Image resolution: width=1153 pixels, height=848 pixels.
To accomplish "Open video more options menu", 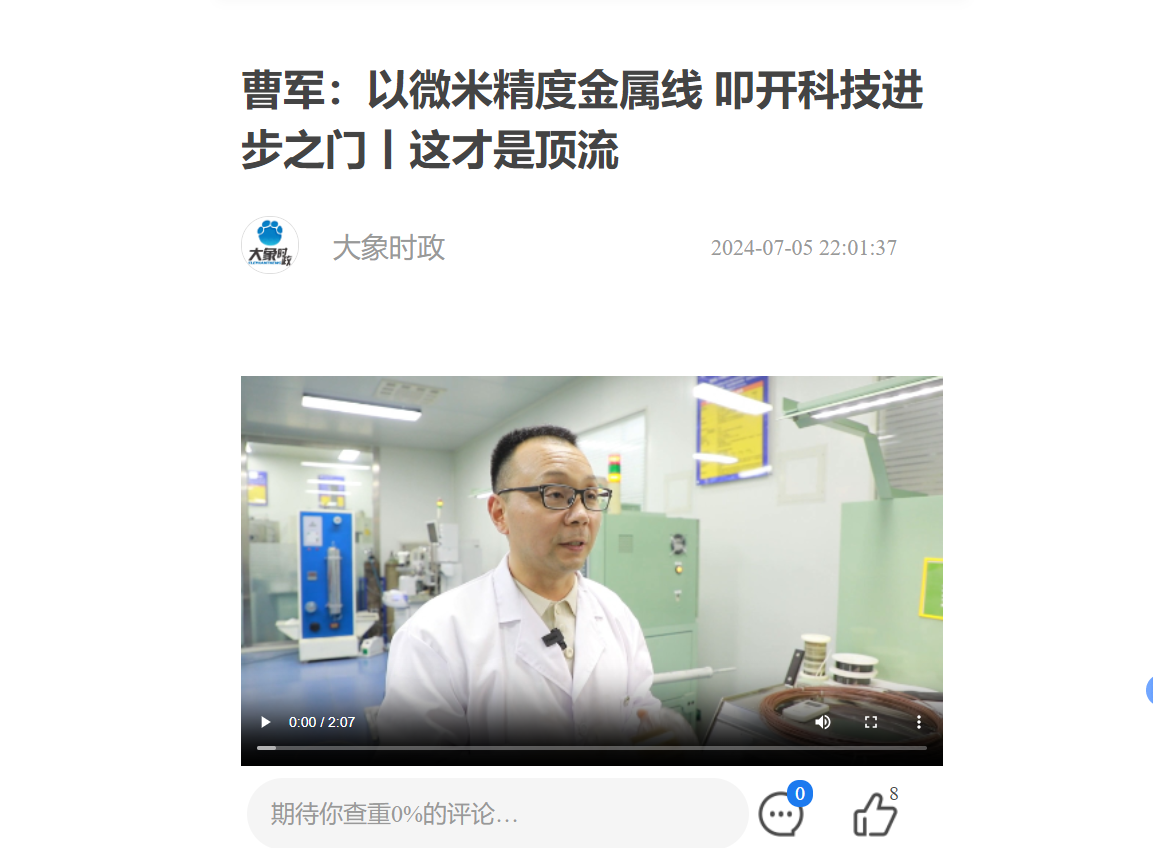I will 919,722.
